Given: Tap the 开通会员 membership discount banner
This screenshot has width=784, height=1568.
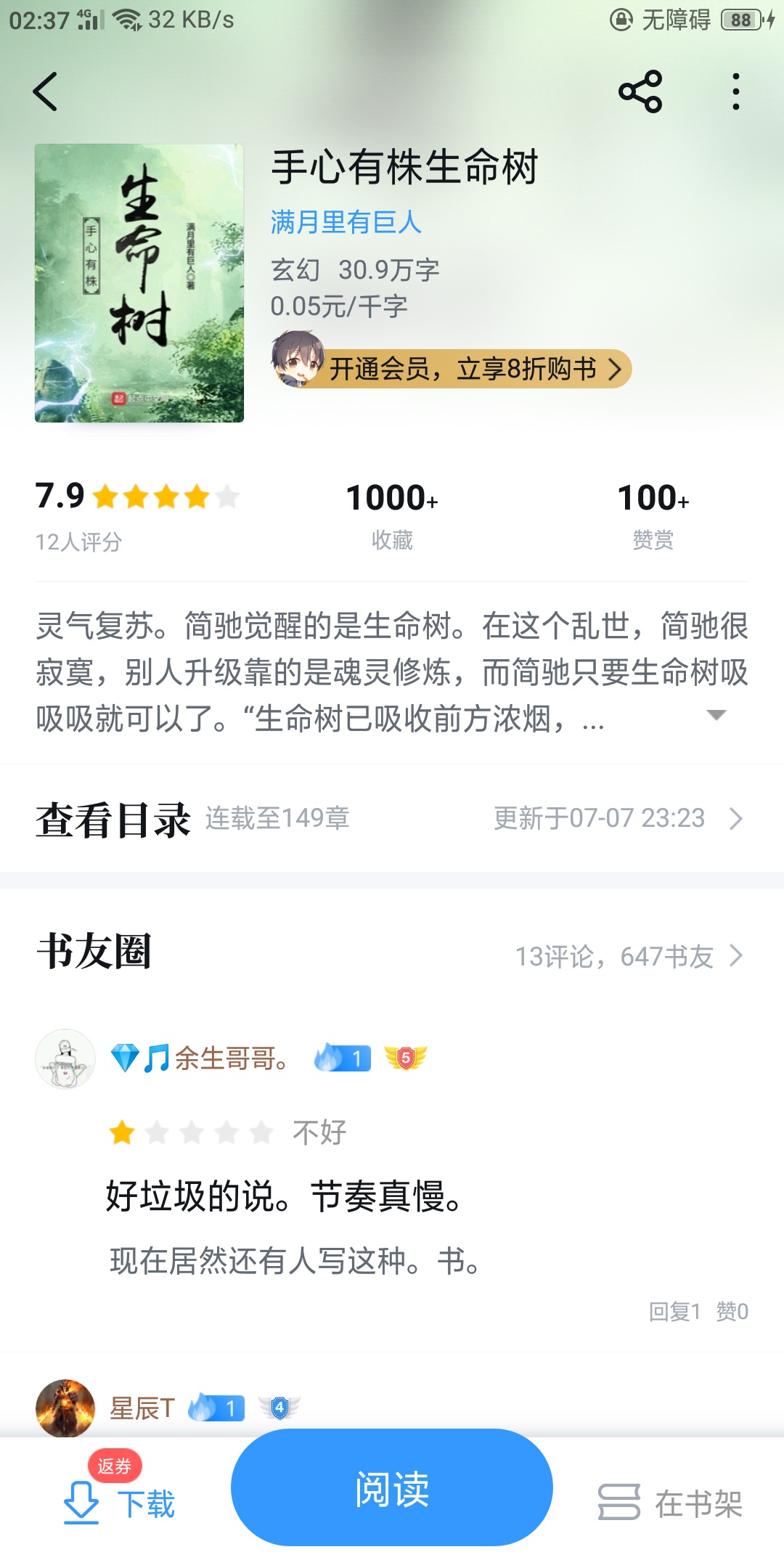Looking at the screenshot, I should [x=452, y=368].
